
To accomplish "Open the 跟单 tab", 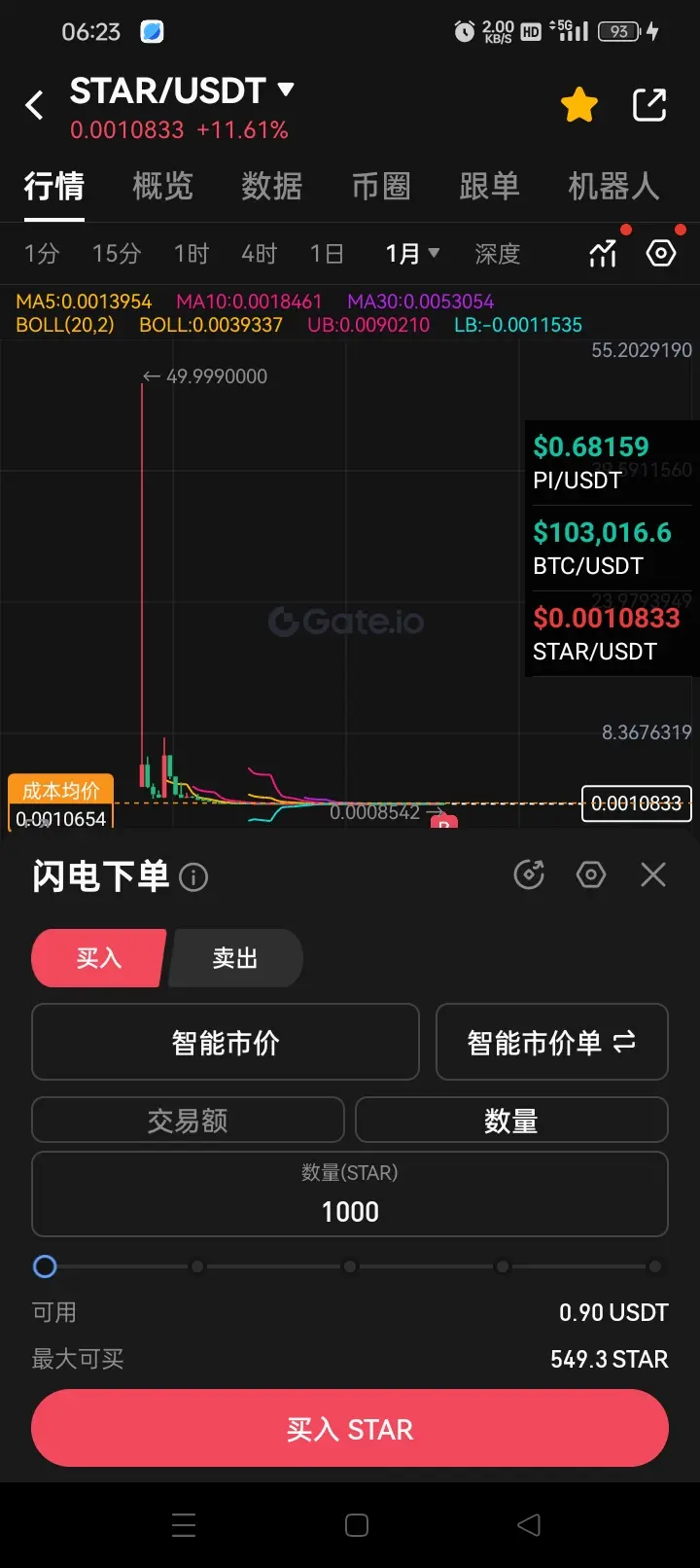I will pyautogui.click(x=489, y=186).
